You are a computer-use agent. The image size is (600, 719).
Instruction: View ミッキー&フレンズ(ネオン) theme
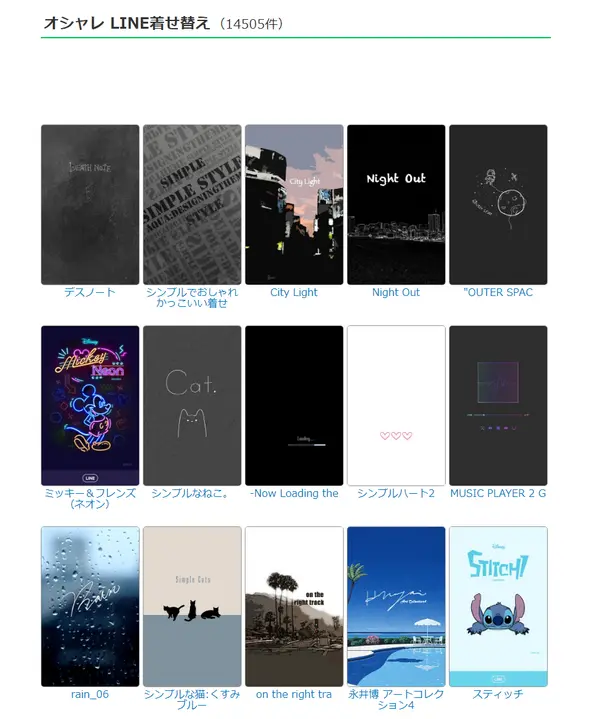pos(90,405)
